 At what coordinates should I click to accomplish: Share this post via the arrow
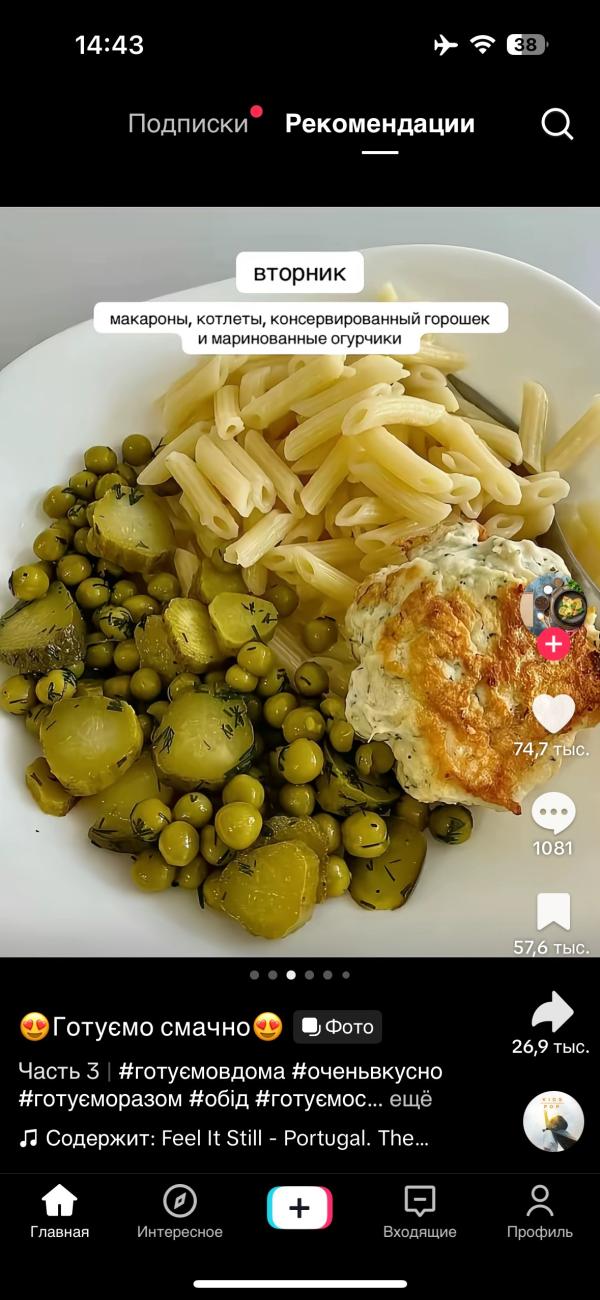coord(553,1012)
